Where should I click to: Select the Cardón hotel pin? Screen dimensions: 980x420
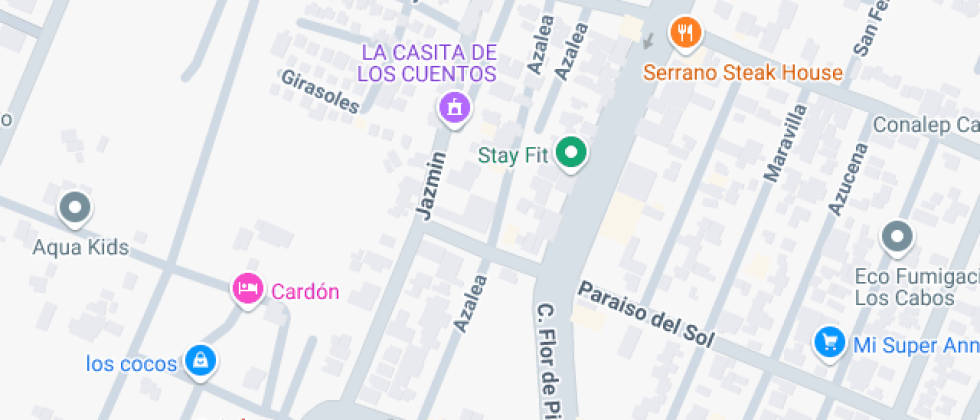click(248, 290)
